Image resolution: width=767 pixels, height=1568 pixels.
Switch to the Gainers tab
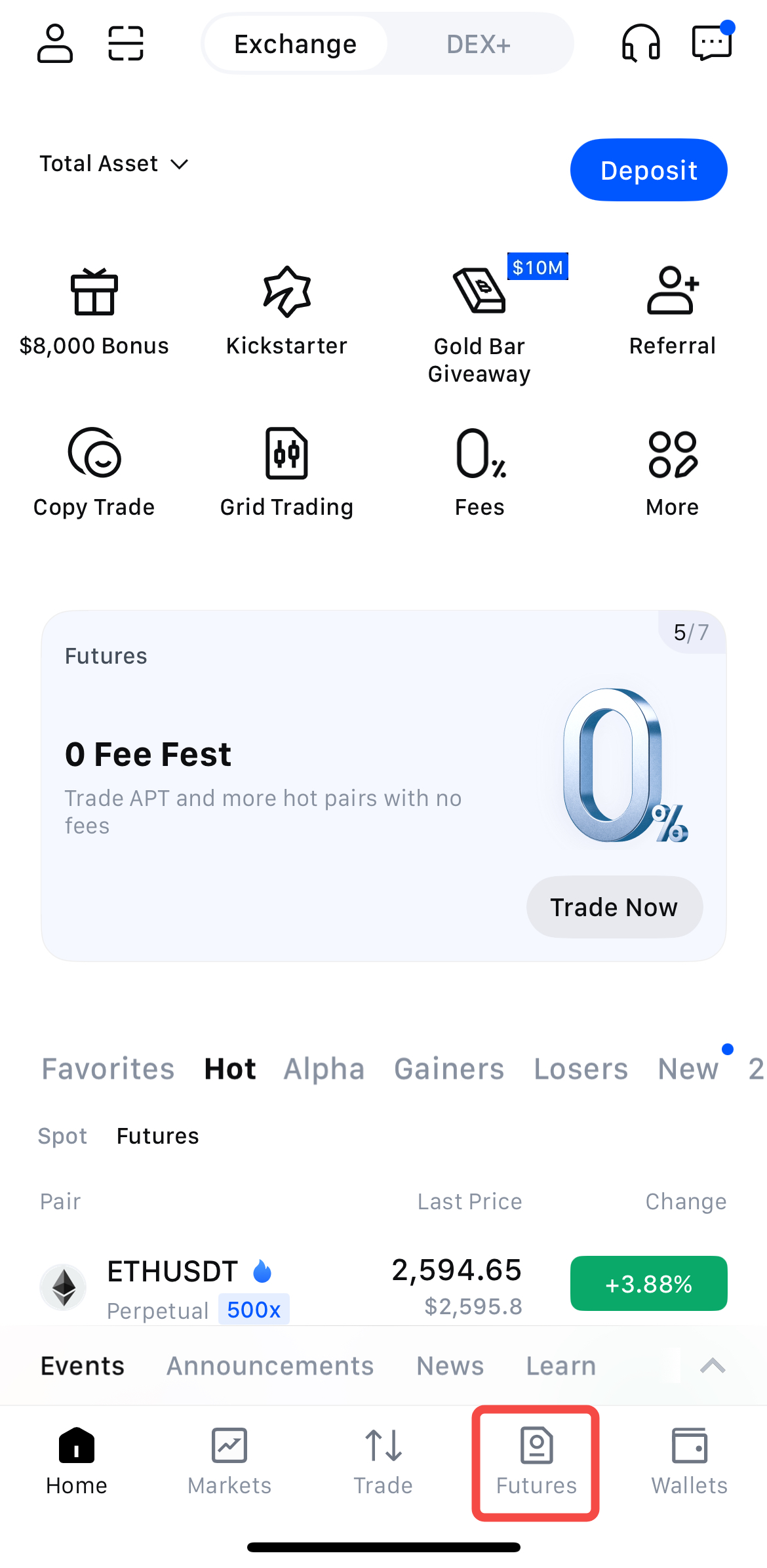[x=449, y=1068]
